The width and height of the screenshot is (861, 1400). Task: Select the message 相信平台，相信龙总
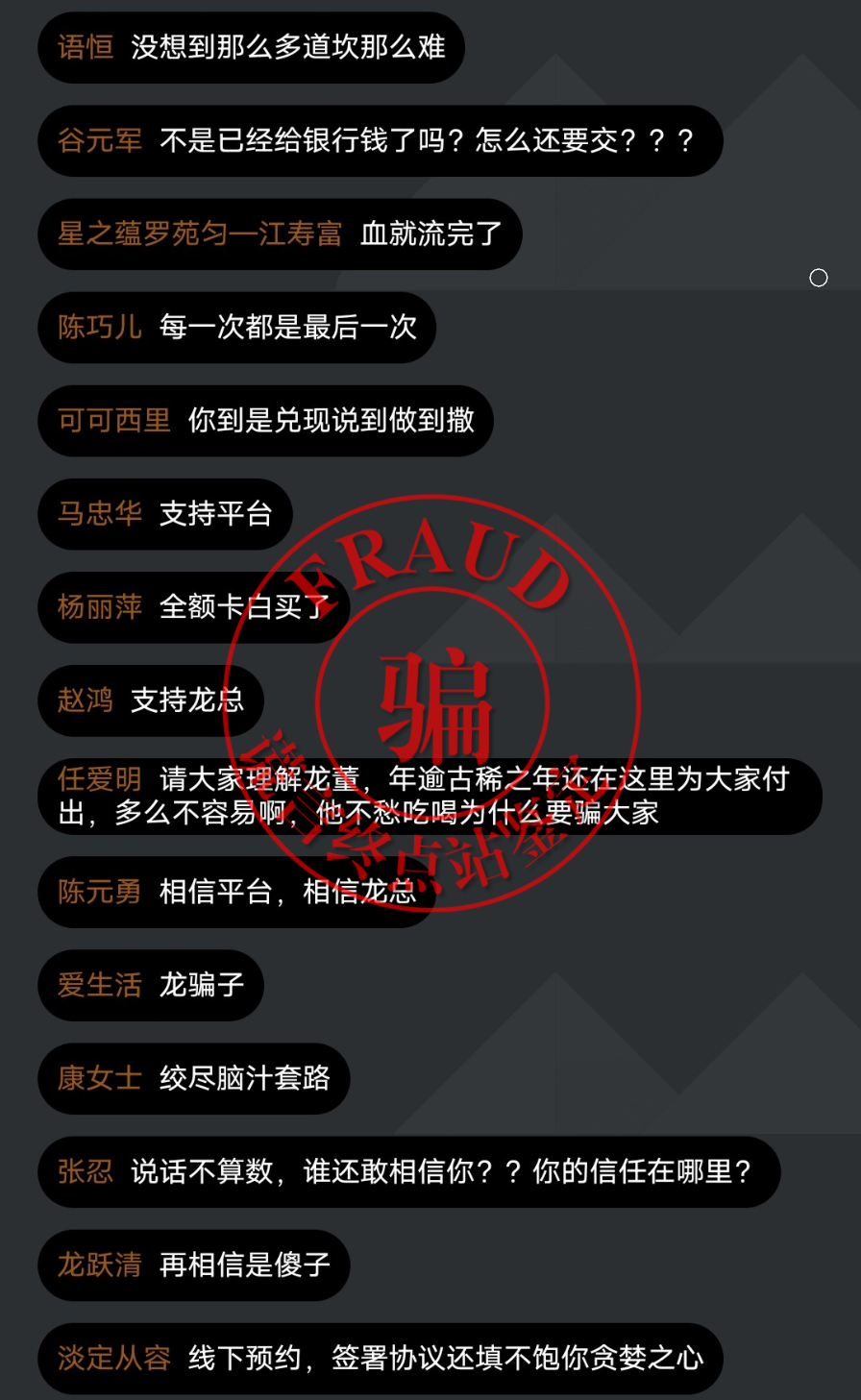point(288,892)
